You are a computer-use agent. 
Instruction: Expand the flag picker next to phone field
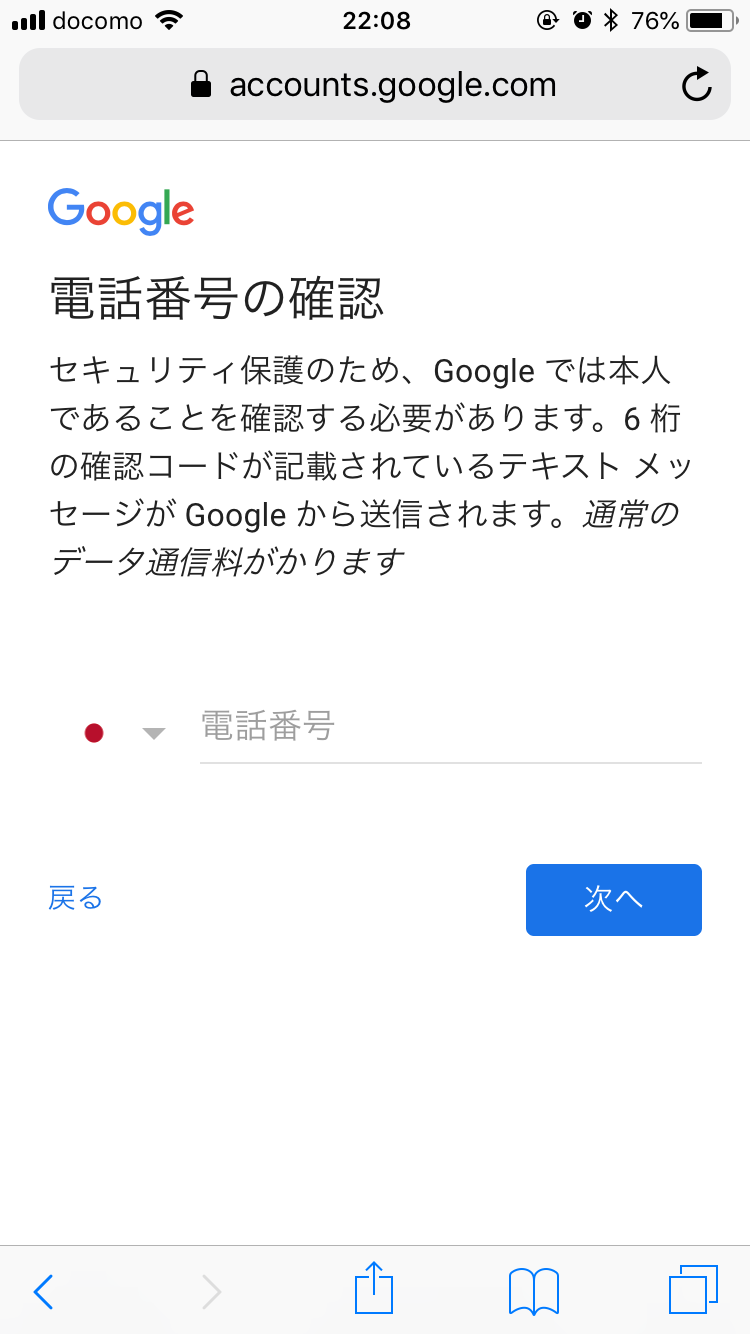click(x=154, y=732)
